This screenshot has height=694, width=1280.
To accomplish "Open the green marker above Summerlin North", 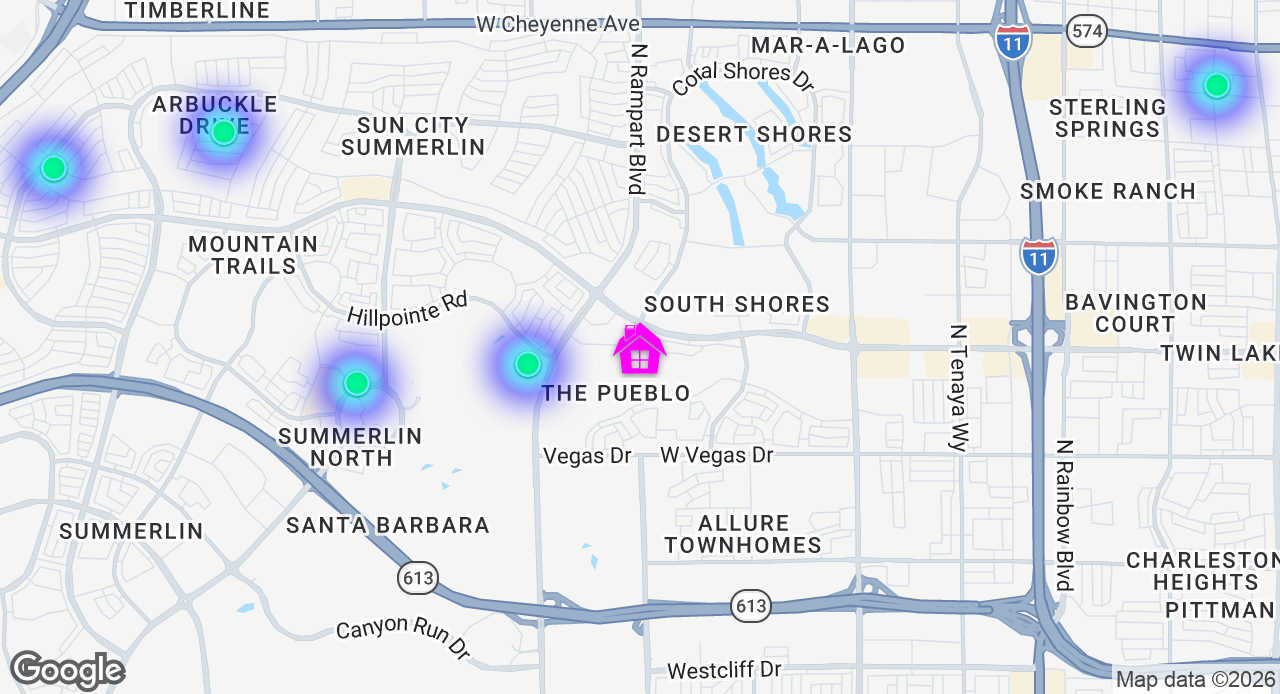I will tap(357, 383).
